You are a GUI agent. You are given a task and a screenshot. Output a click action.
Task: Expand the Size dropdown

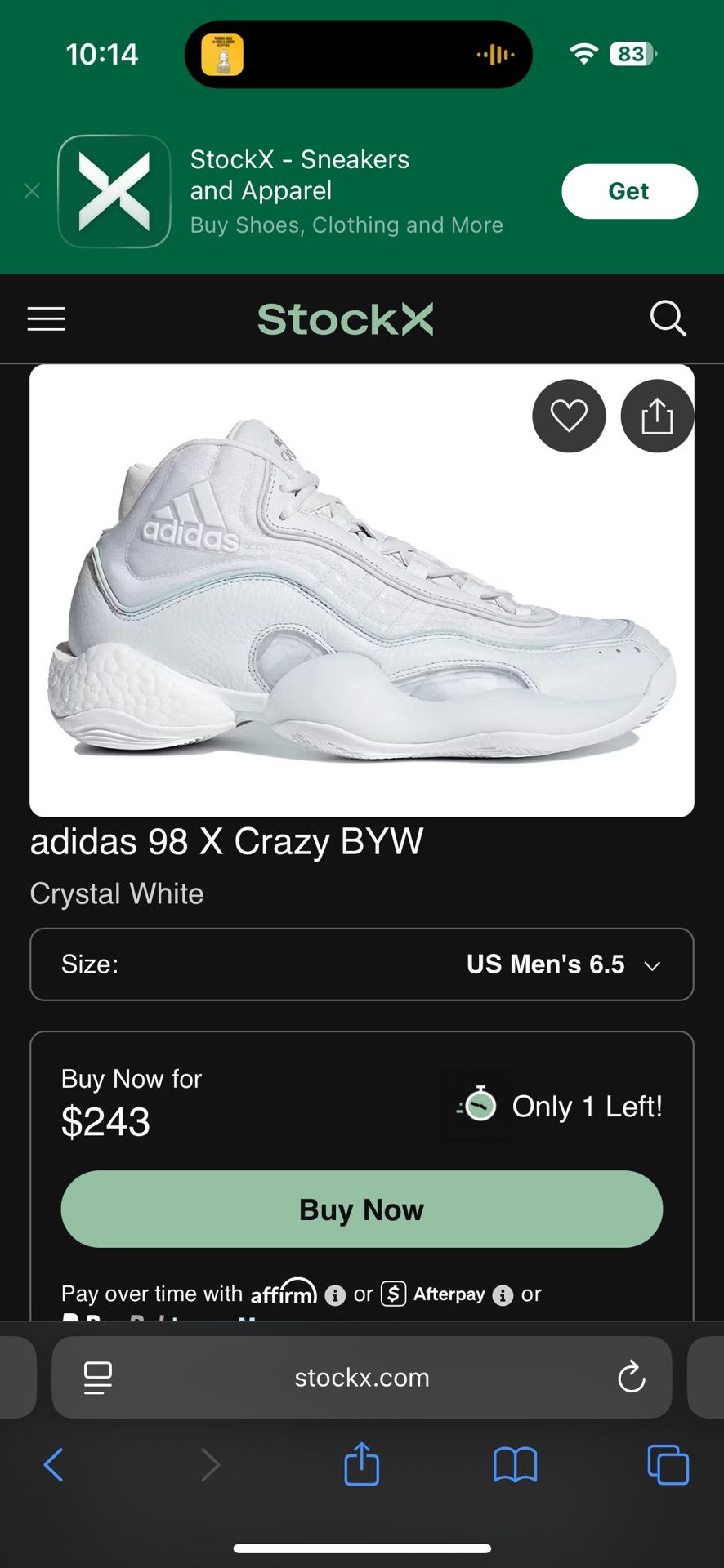click(x=362, y=964)
